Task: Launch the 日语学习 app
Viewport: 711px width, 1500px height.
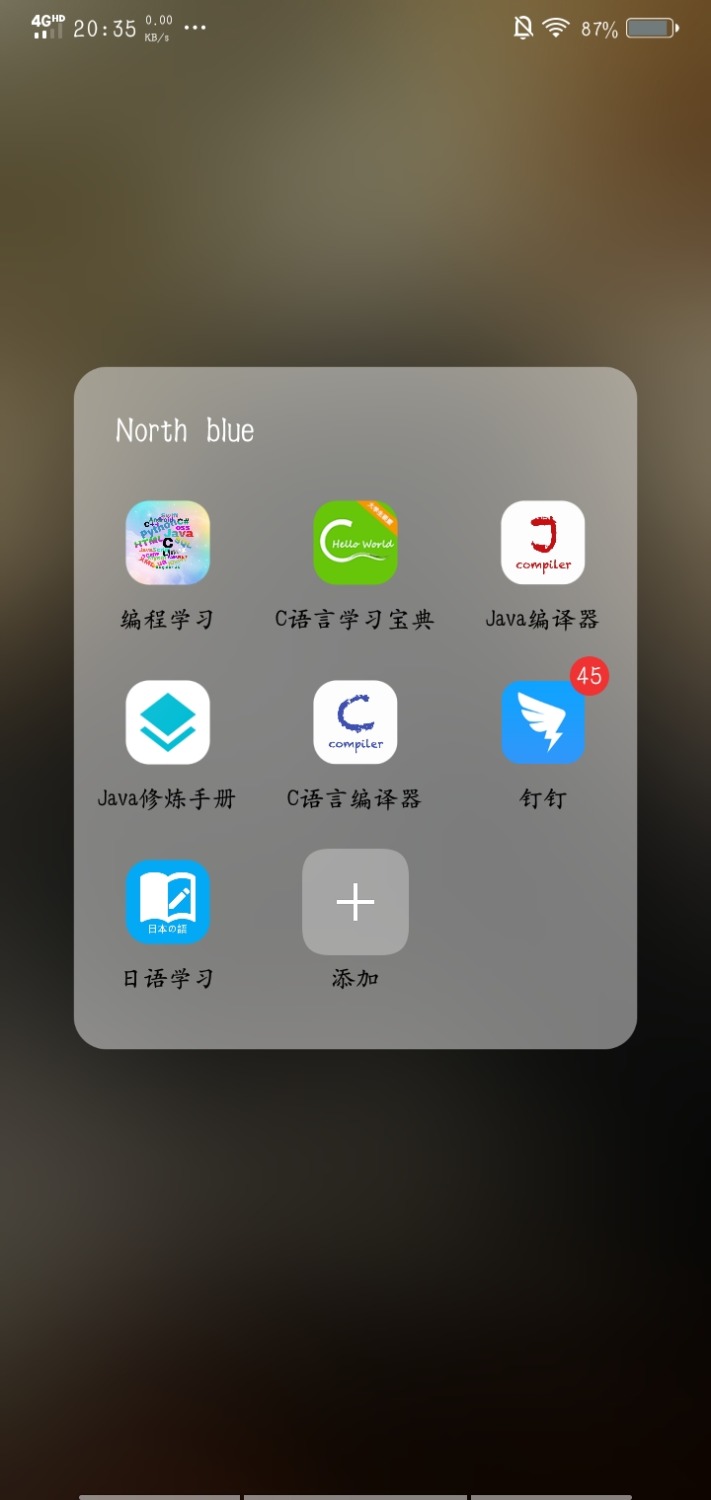Action: coord(167,902)
